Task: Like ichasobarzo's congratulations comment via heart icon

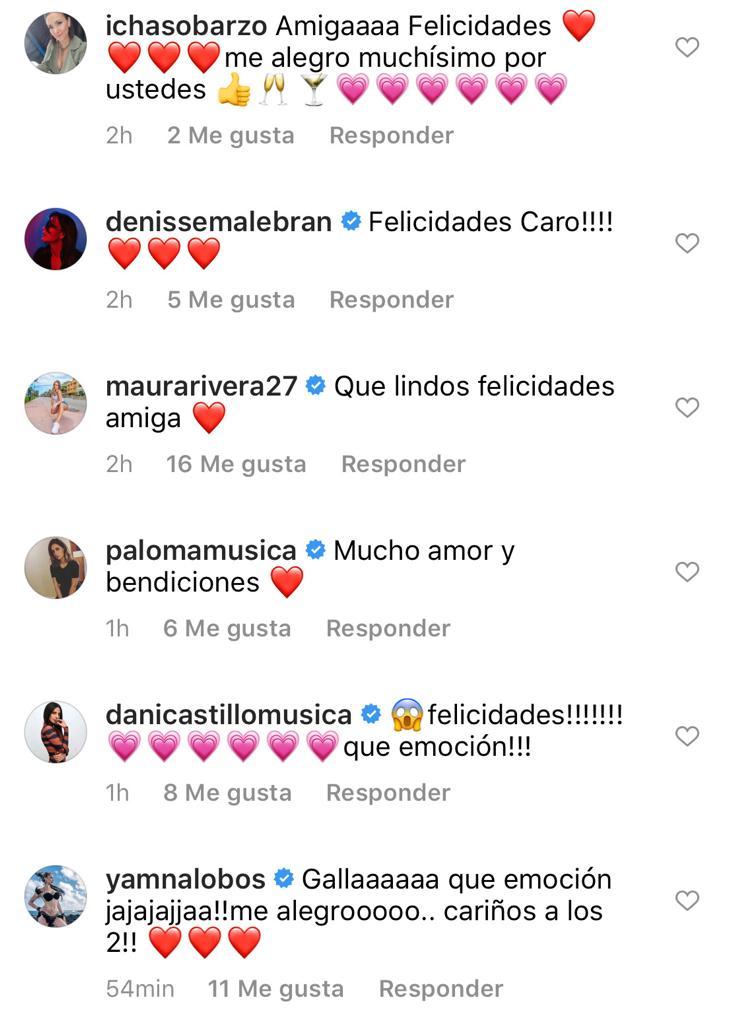Action: coord(686,46)
